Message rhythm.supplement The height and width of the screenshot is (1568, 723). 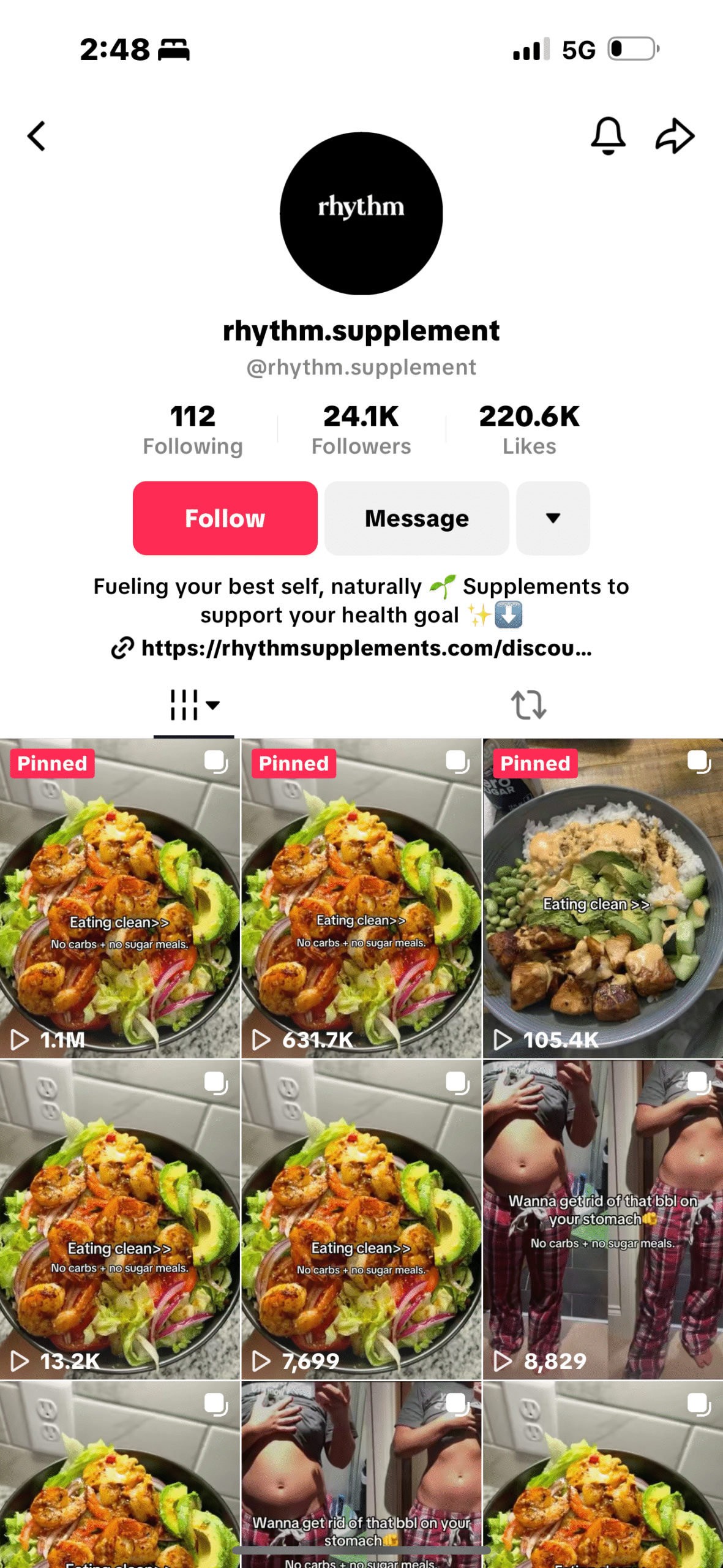click(416, 518)
